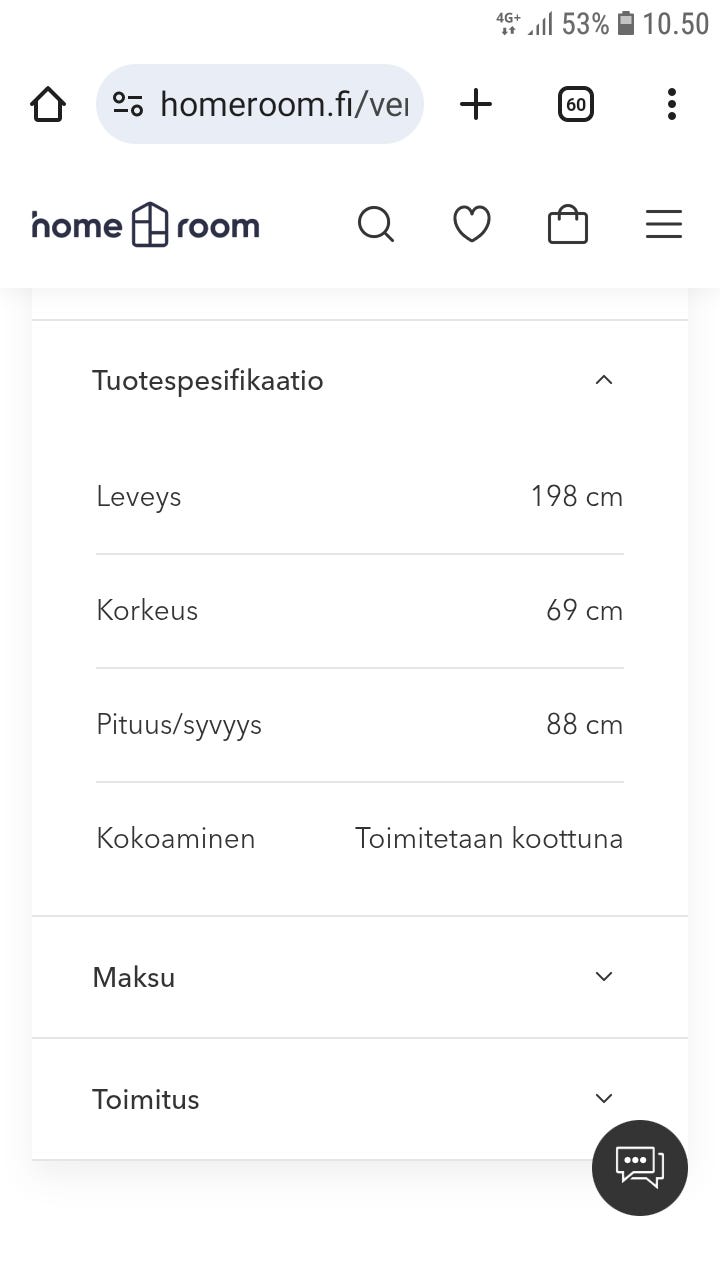Viewport: 720px width, 1280px height.
Task: Open the site permissions icon in address bar
Action: coord(128,103)
